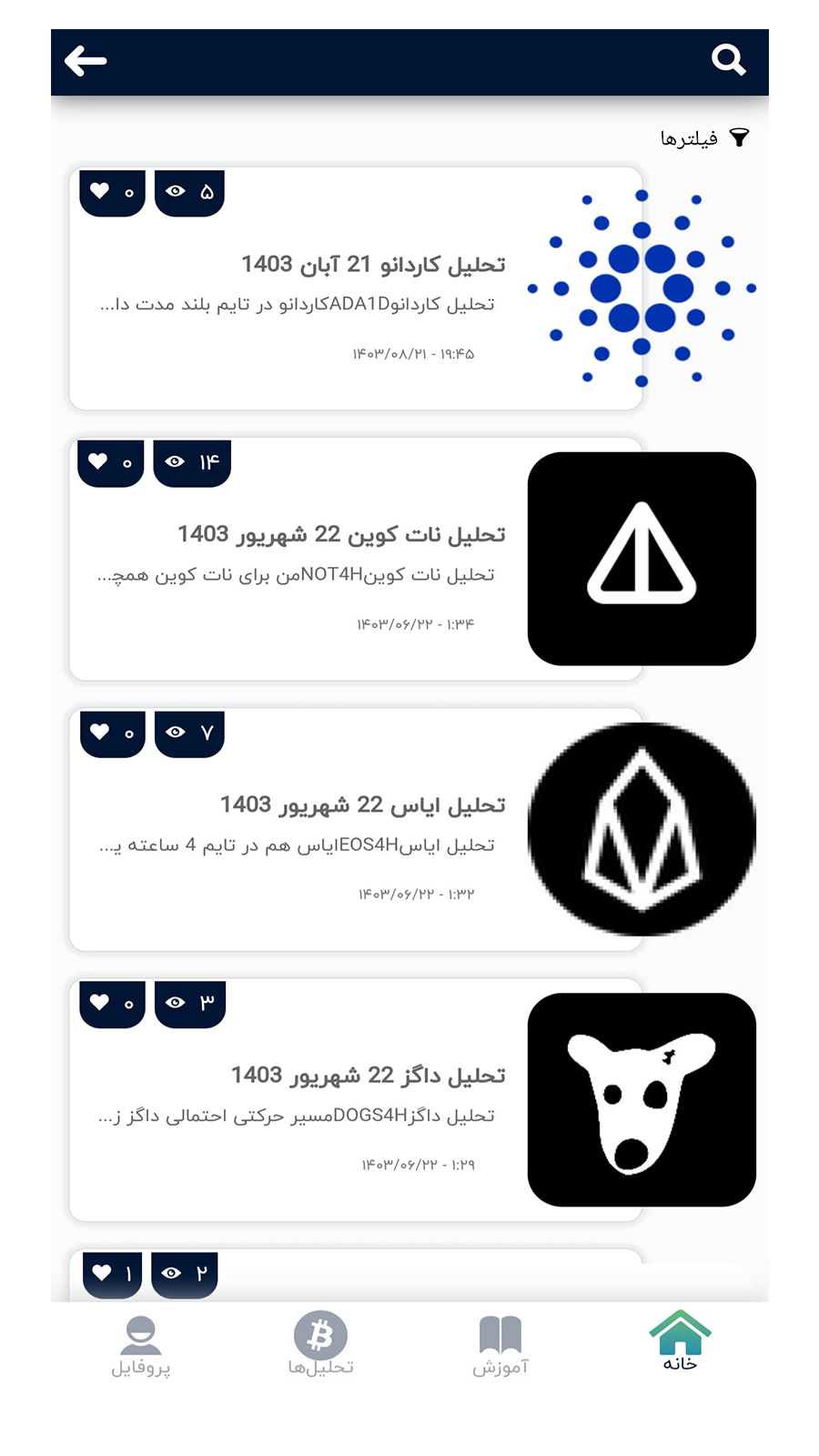Open the تحلیل داگز 22 شهریور analysis
819x1456 pixels.
368,1076
